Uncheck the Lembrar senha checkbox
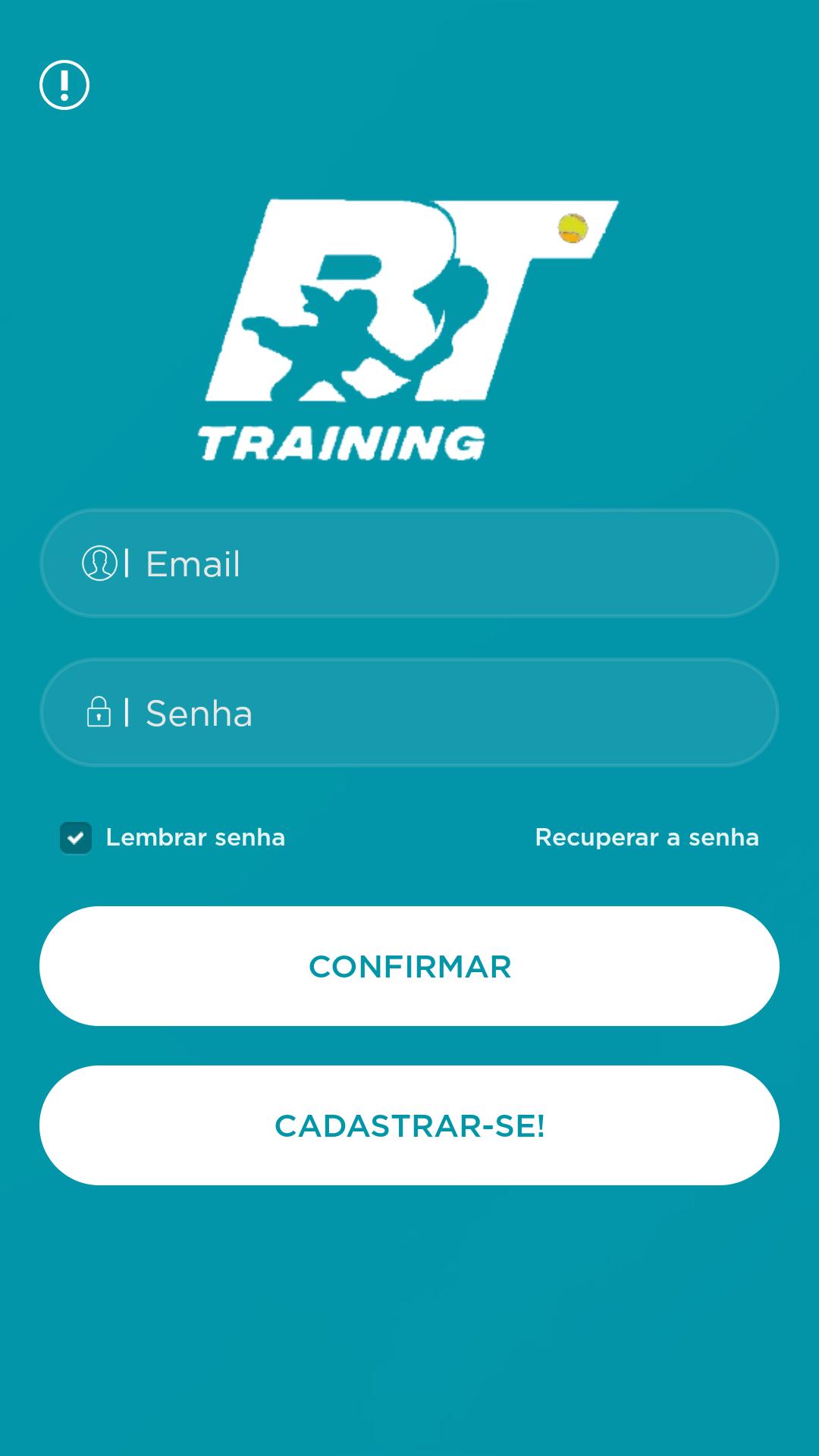Image resolution: width=819 pixels, height=1456 pixels. tap(76, 838)
